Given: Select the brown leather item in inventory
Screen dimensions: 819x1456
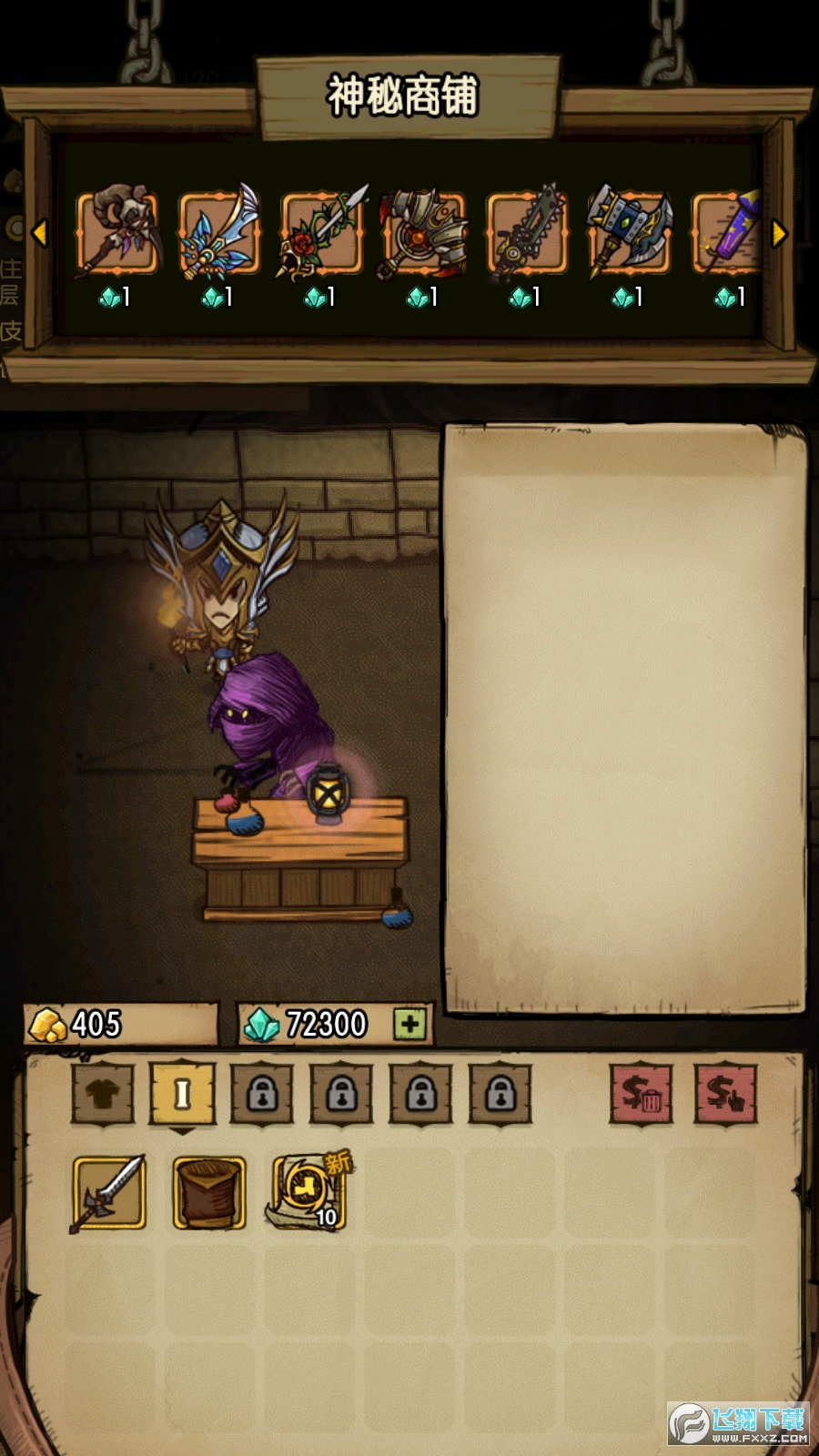Looking at the screenshot, I should pyautogui.click(x=209, y=1192).
